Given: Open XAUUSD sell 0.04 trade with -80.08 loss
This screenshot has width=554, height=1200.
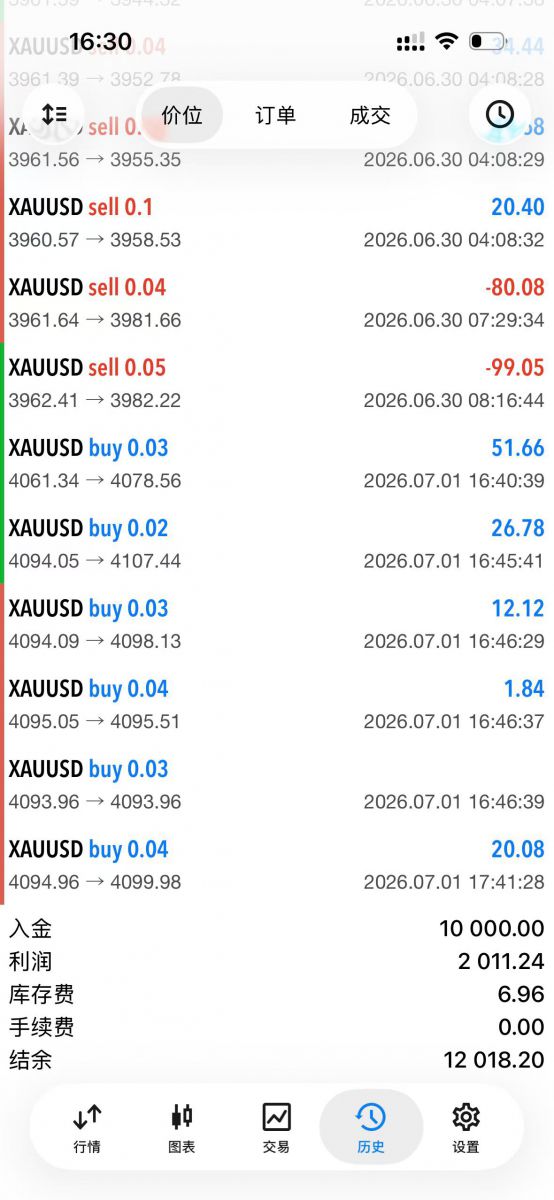Looking at the screenshot, I should tap(277, 303).
